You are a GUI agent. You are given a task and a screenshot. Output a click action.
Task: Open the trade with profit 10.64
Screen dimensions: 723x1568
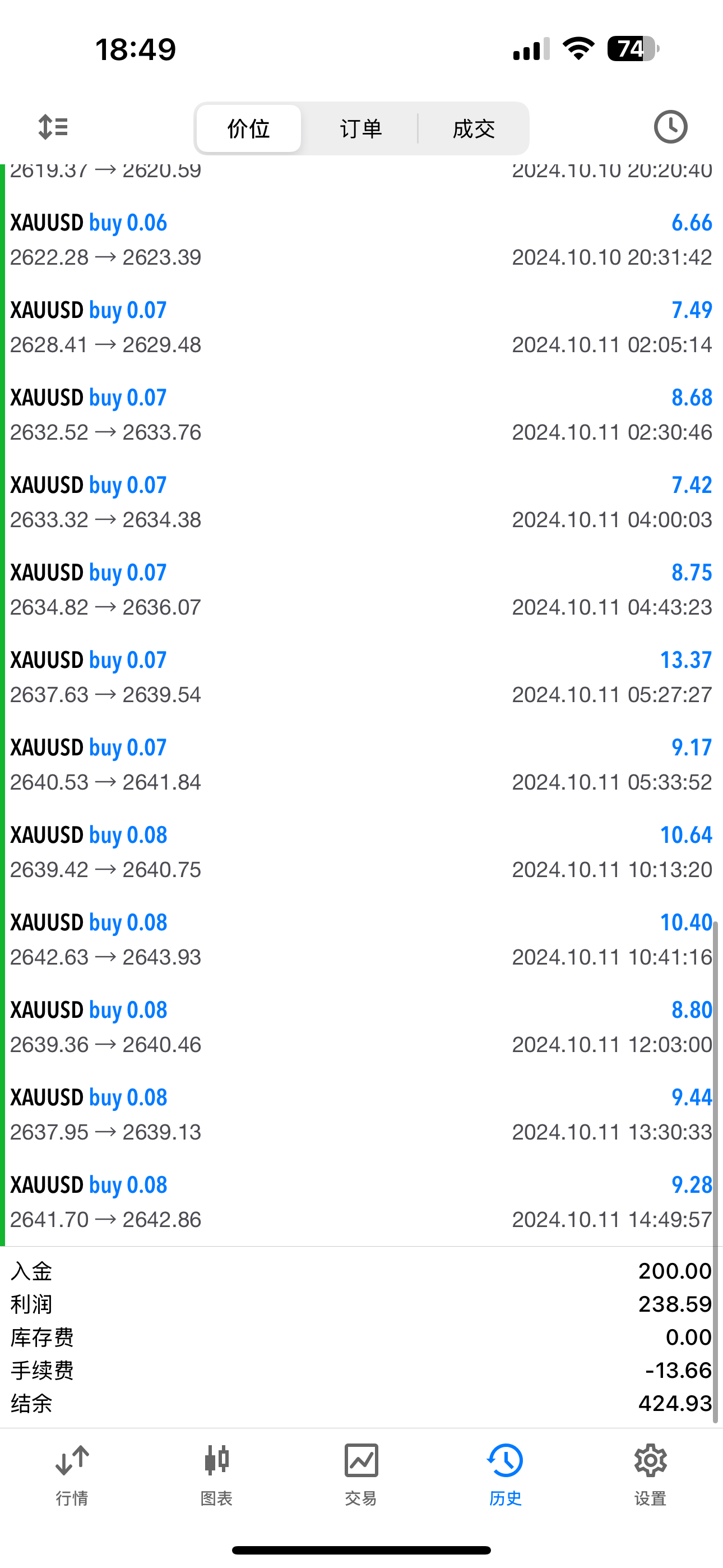tap(361, 852)
